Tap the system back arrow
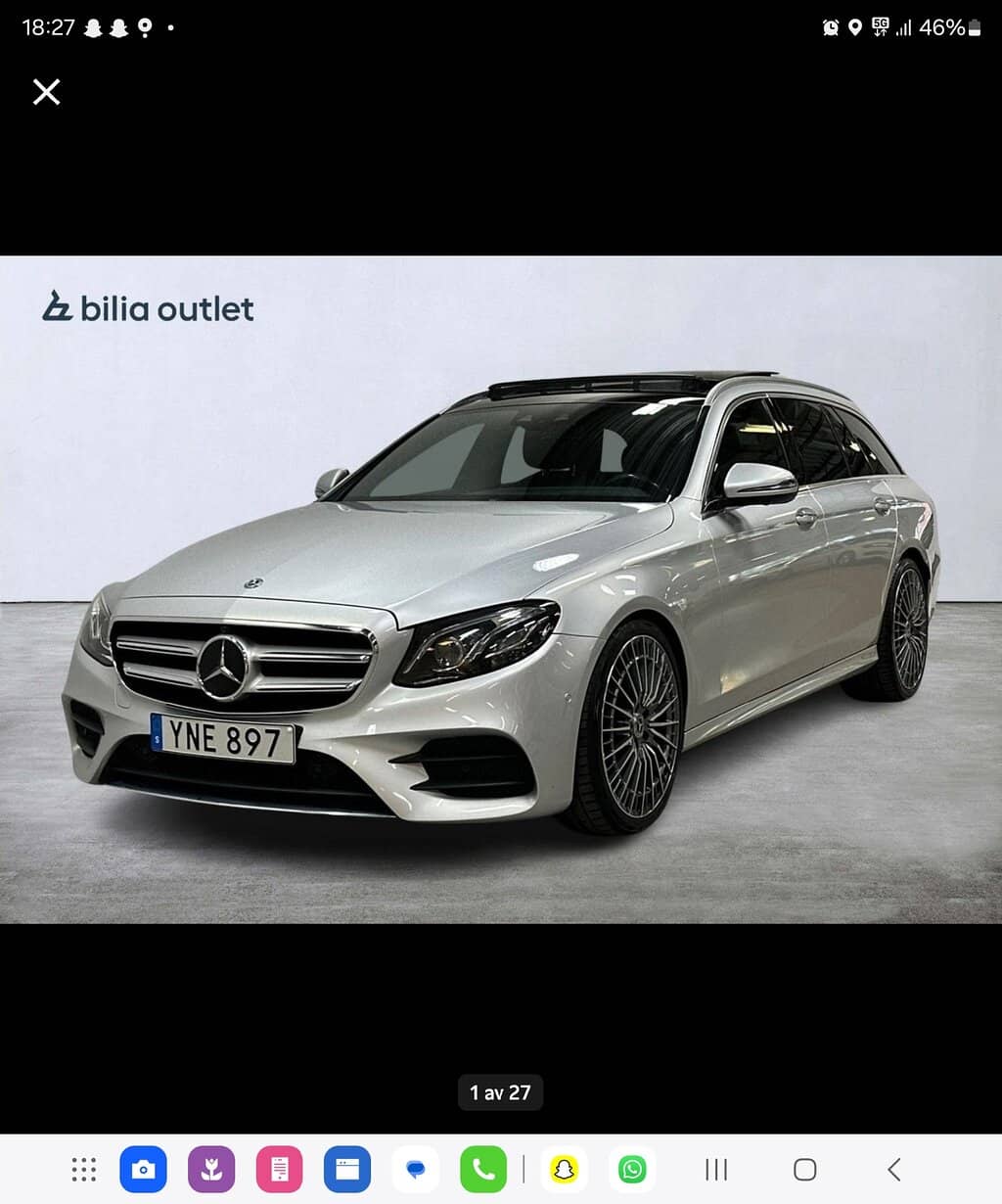Viewport: 1002px width, 1204px height. (x=893, y=1169)
